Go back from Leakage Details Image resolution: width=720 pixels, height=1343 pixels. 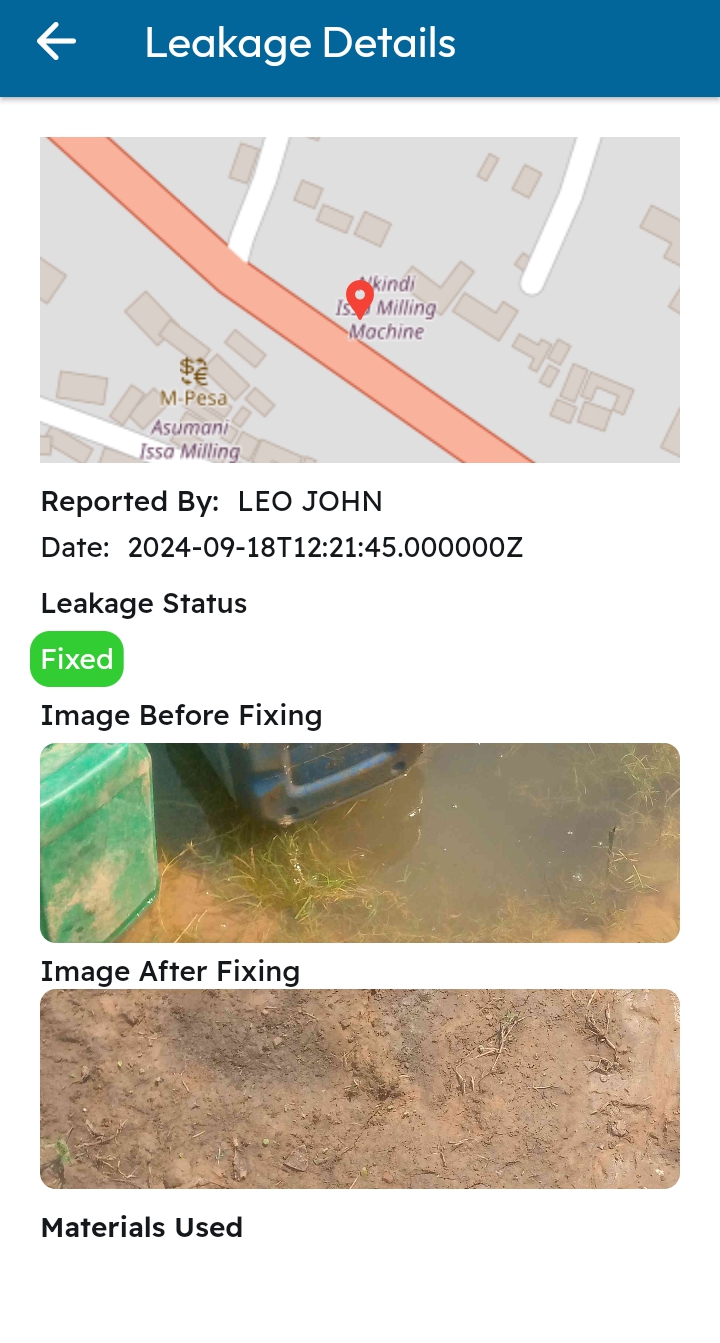[x=56, y=42]
